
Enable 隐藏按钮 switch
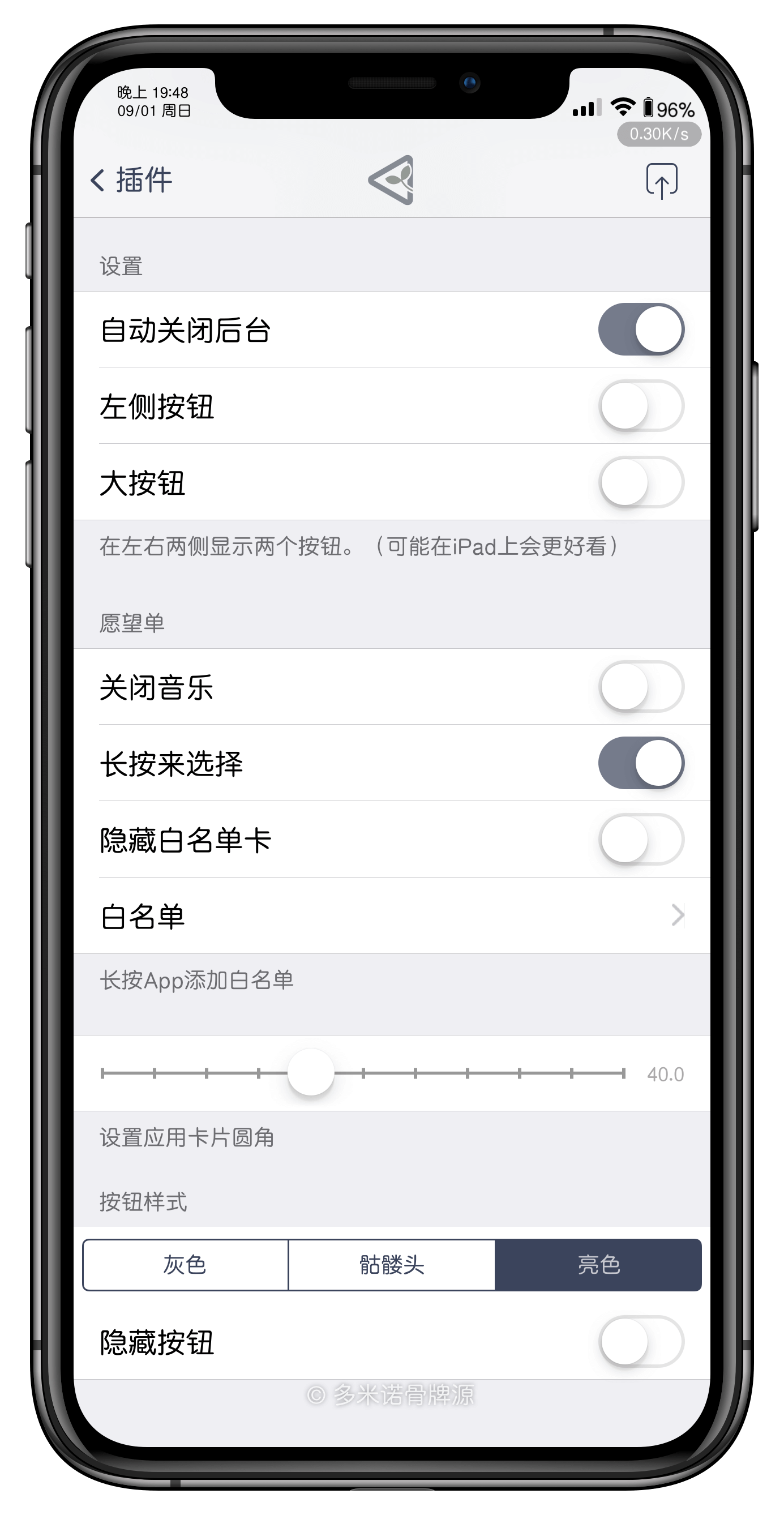click(x=641, y=1342)
